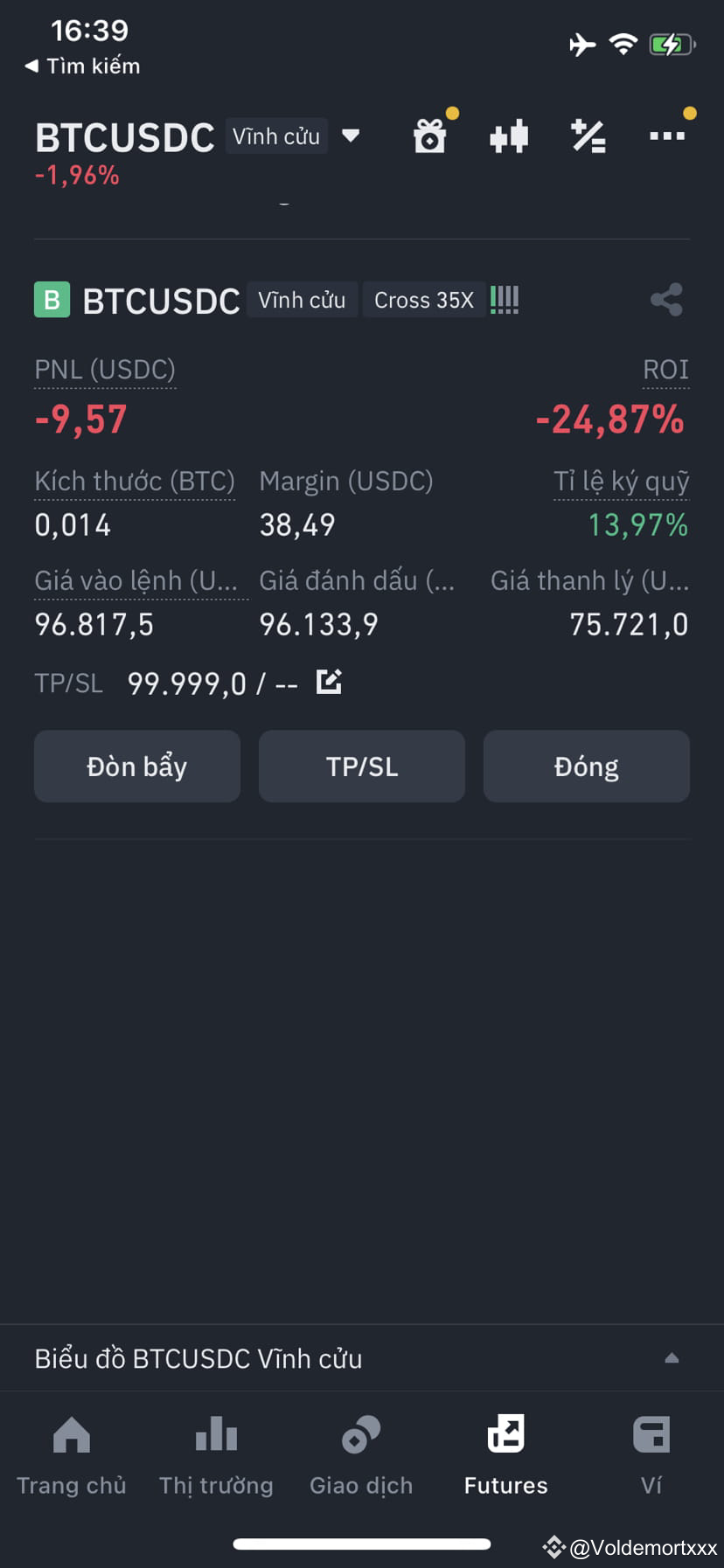Viewport: 724px width, 1568px height.
Task: Open the gift rewards icon
Action: pos(430,136)
